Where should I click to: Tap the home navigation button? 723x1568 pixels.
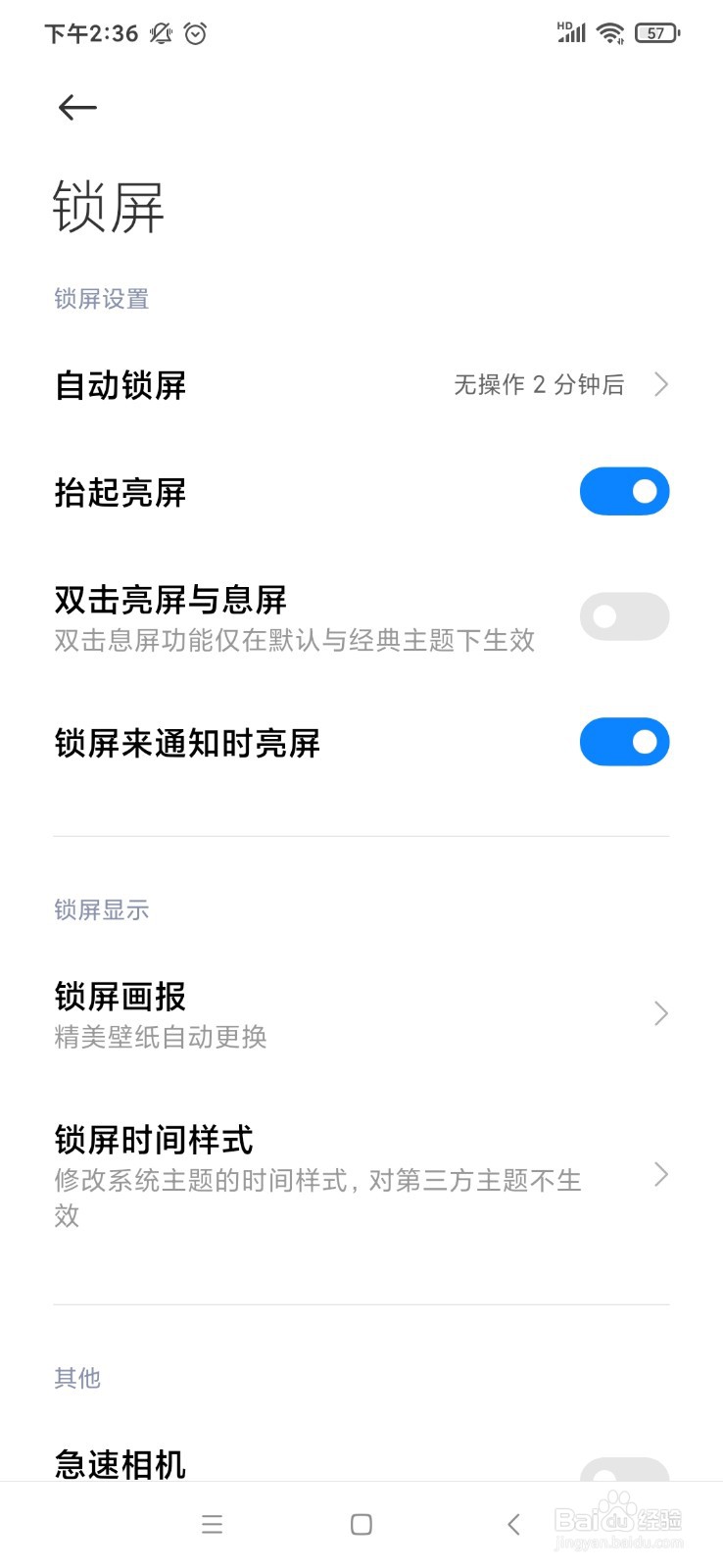[361, 1524]
